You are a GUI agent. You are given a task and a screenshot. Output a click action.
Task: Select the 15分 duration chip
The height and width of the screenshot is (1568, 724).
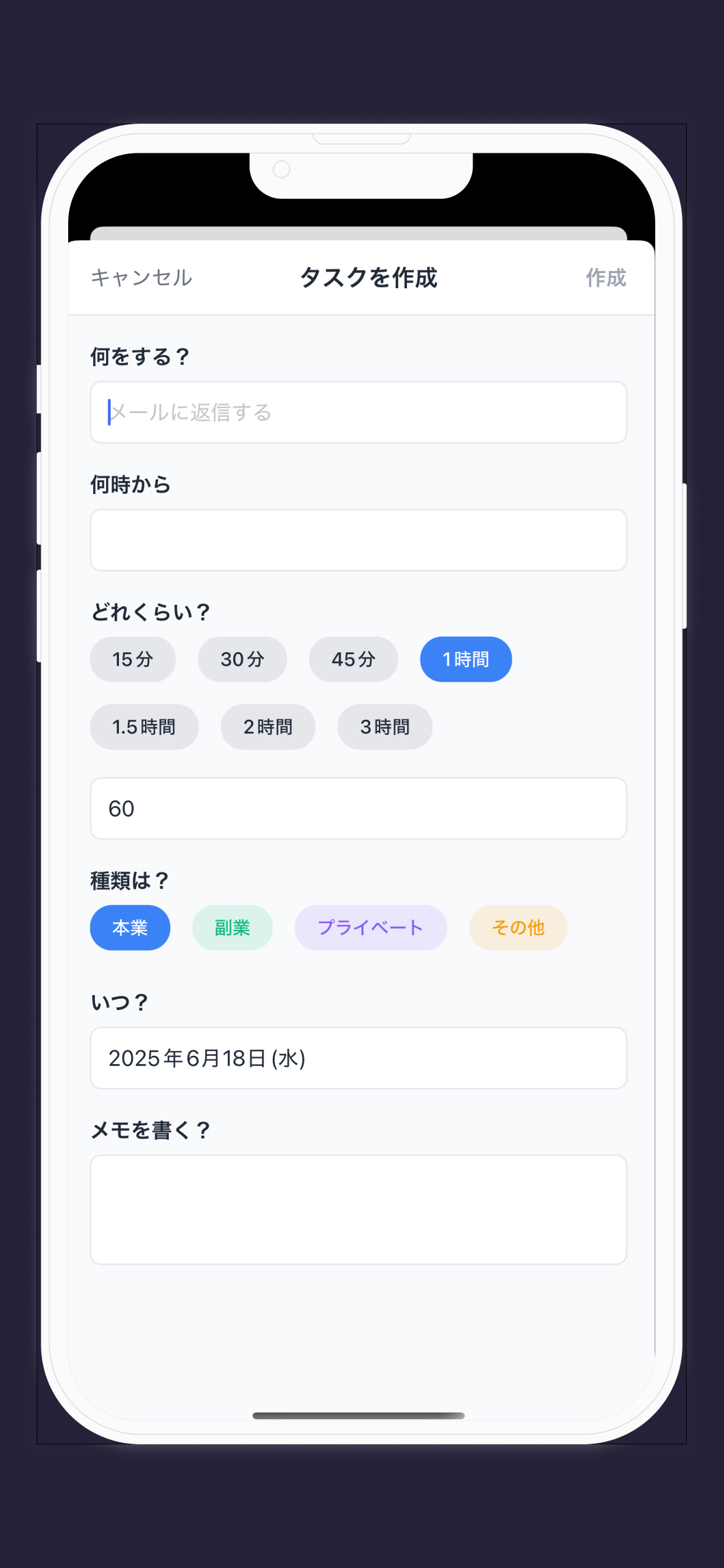133,659
